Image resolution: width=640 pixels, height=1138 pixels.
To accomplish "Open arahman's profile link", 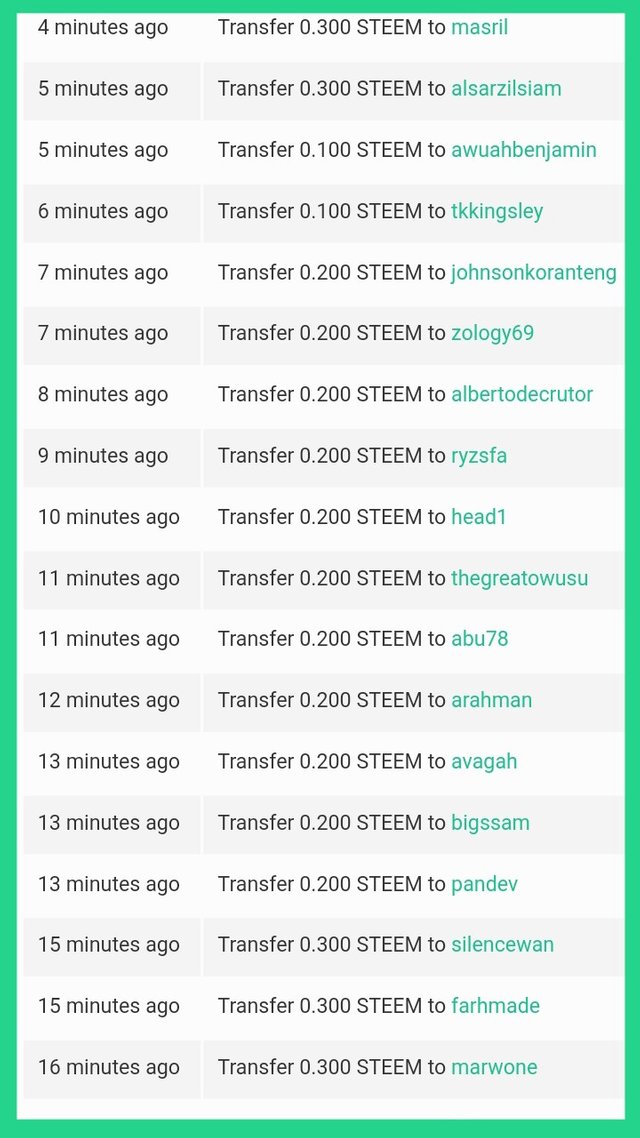I will click(x=491, y=700).
